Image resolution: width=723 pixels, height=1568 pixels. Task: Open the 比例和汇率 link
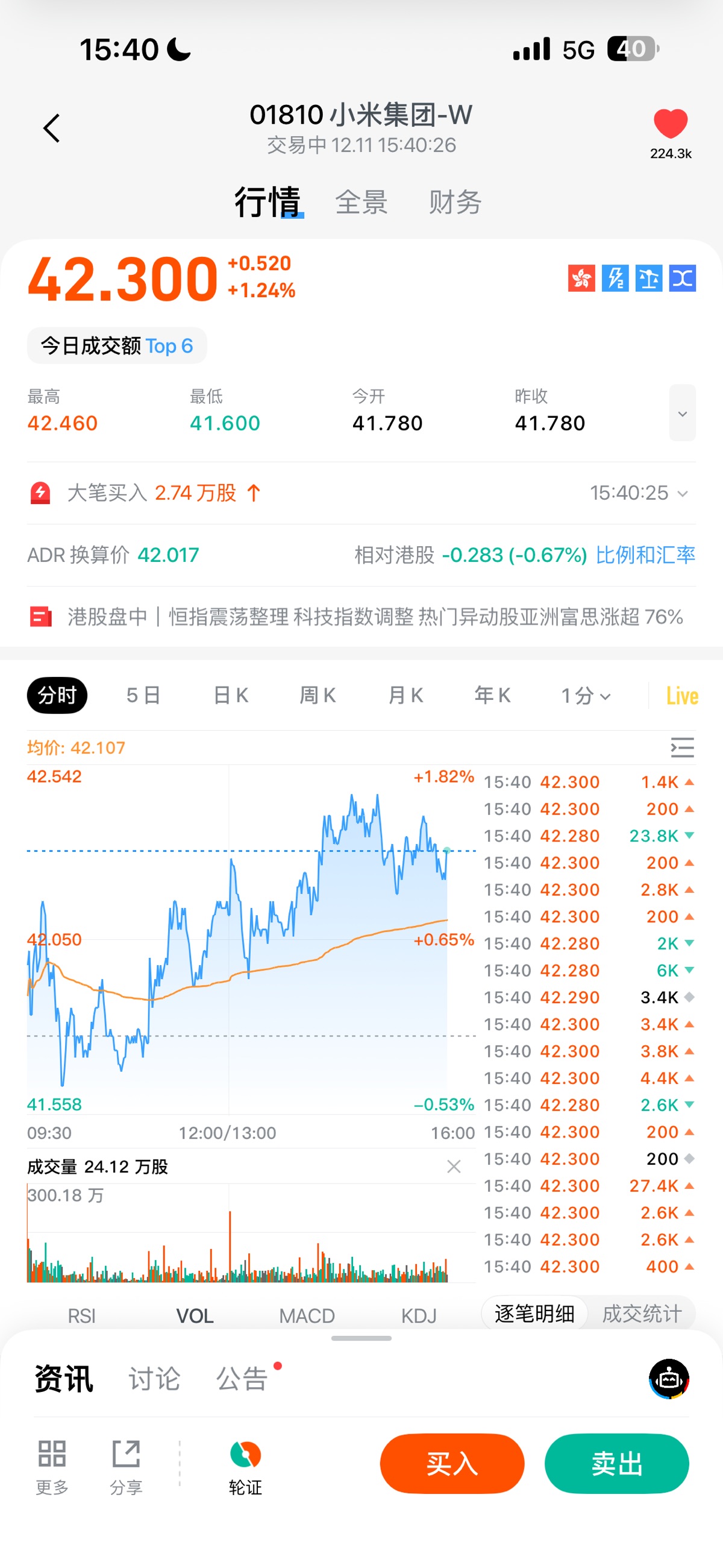coord(645,555)
